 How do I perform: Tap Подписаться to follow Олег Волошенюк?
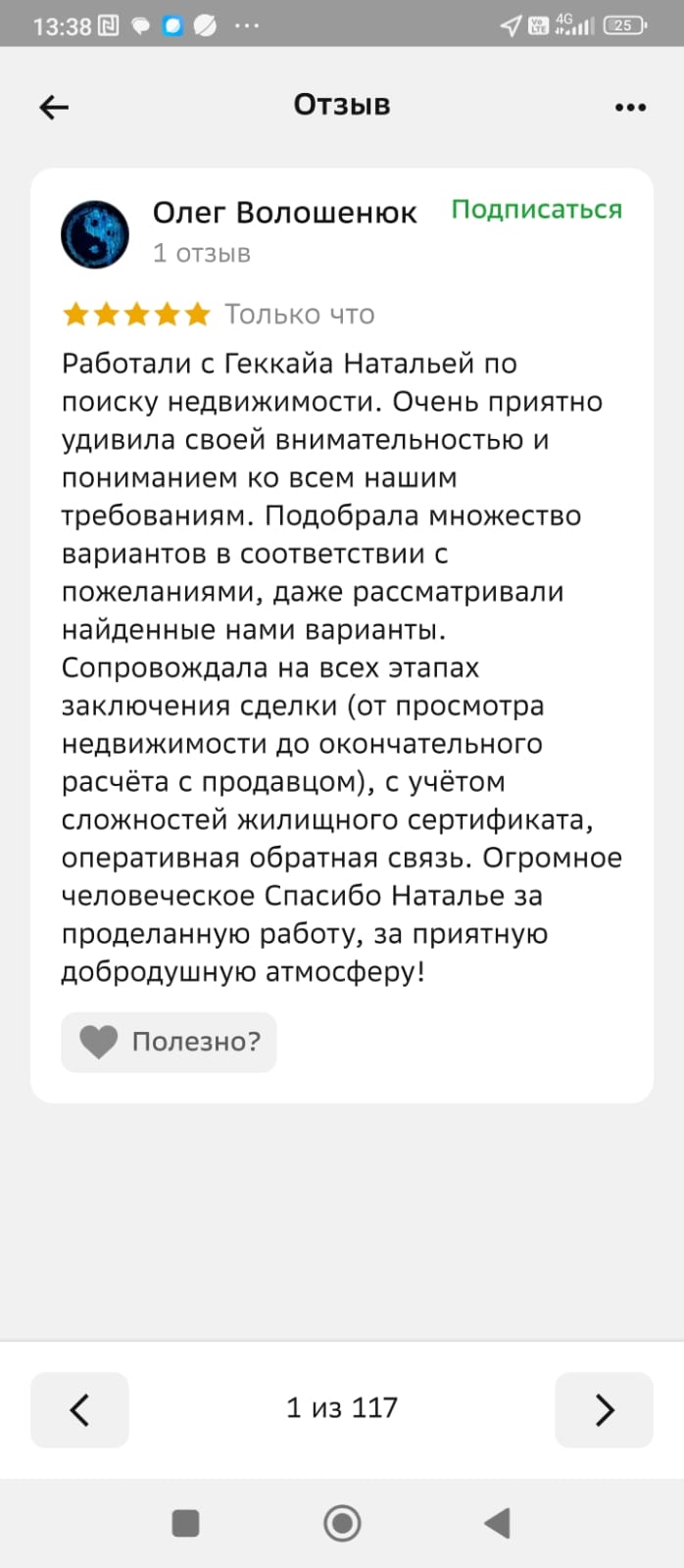tap(536, 210)
